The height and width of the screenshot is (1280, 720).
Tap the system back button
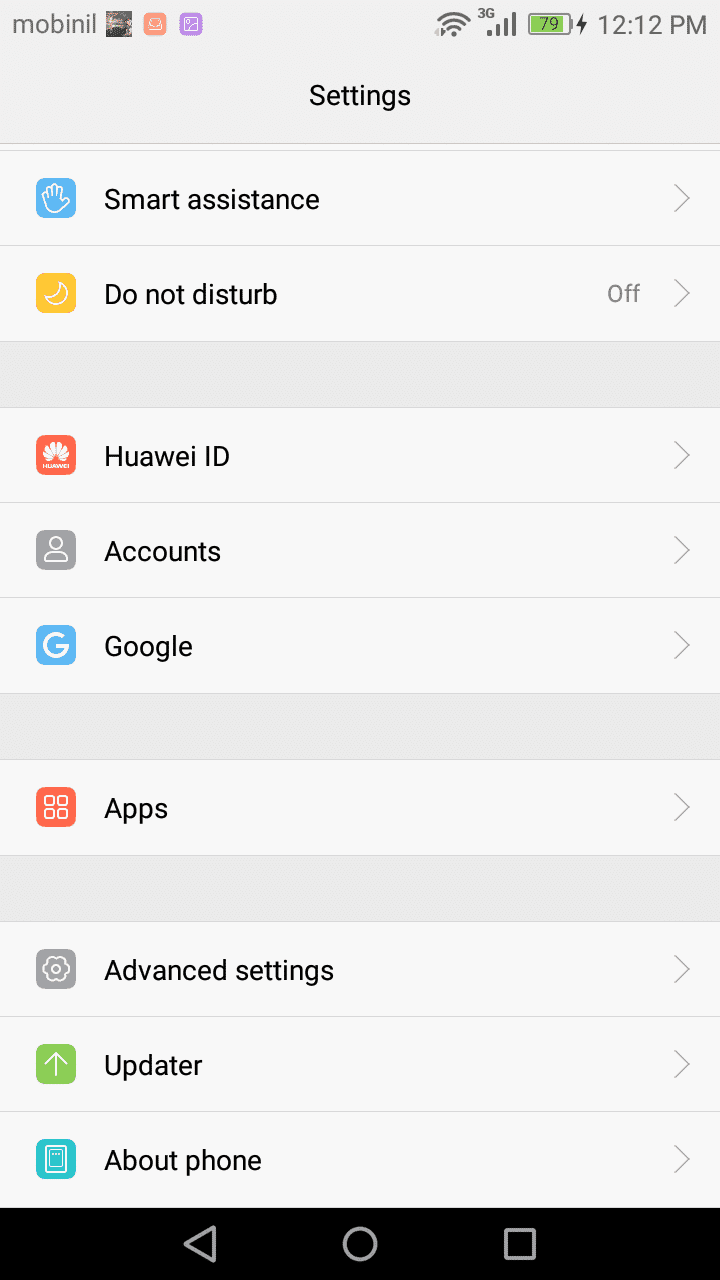pos(201,1244)
